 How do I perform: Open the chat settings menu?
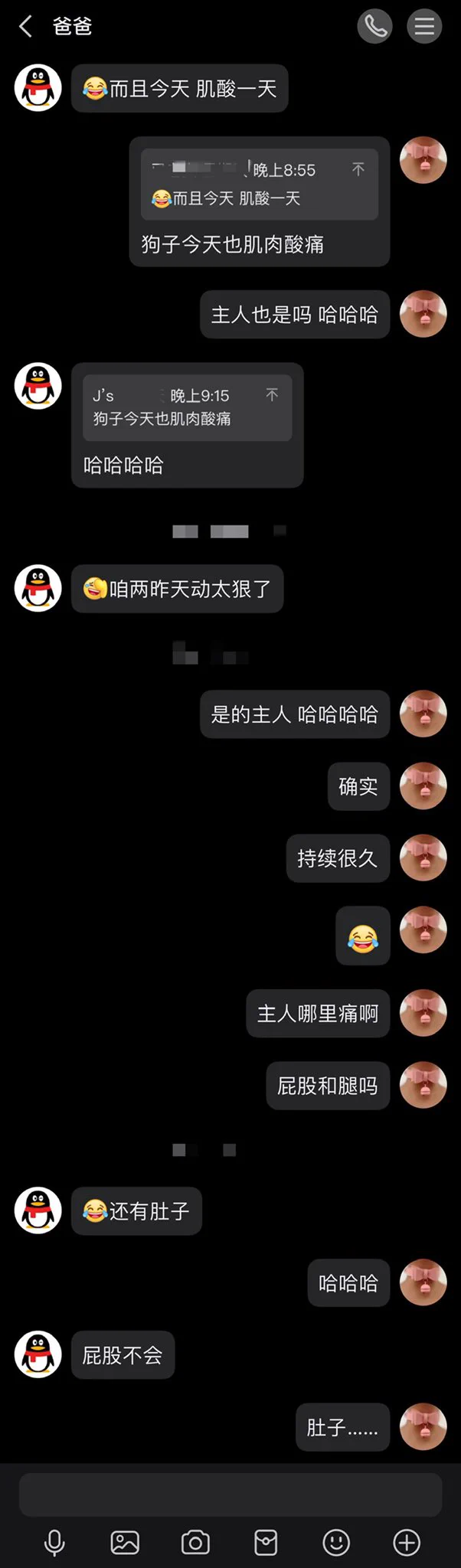(x=424, y=27)
